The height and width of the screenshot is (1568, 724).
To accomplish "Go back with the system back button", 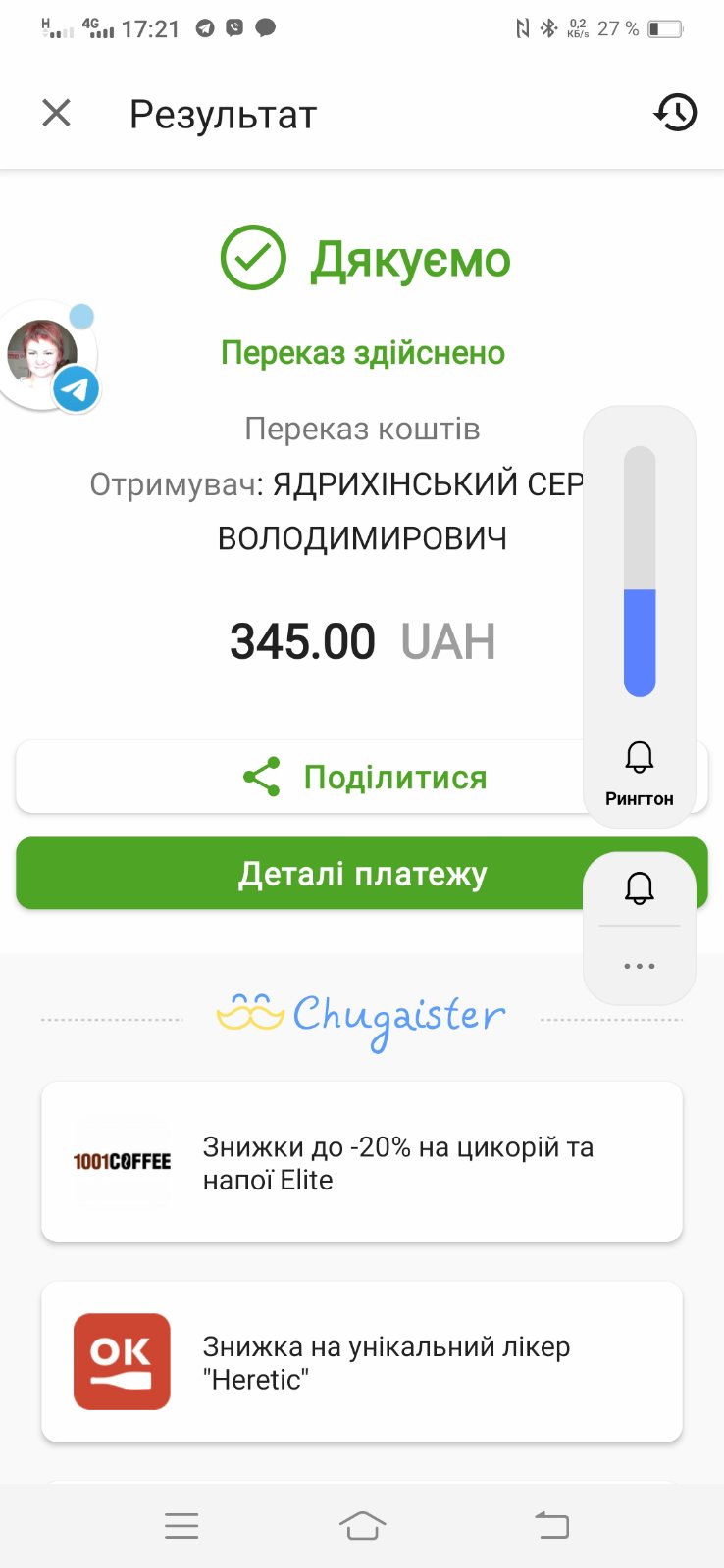I will tap(551, 1526).
